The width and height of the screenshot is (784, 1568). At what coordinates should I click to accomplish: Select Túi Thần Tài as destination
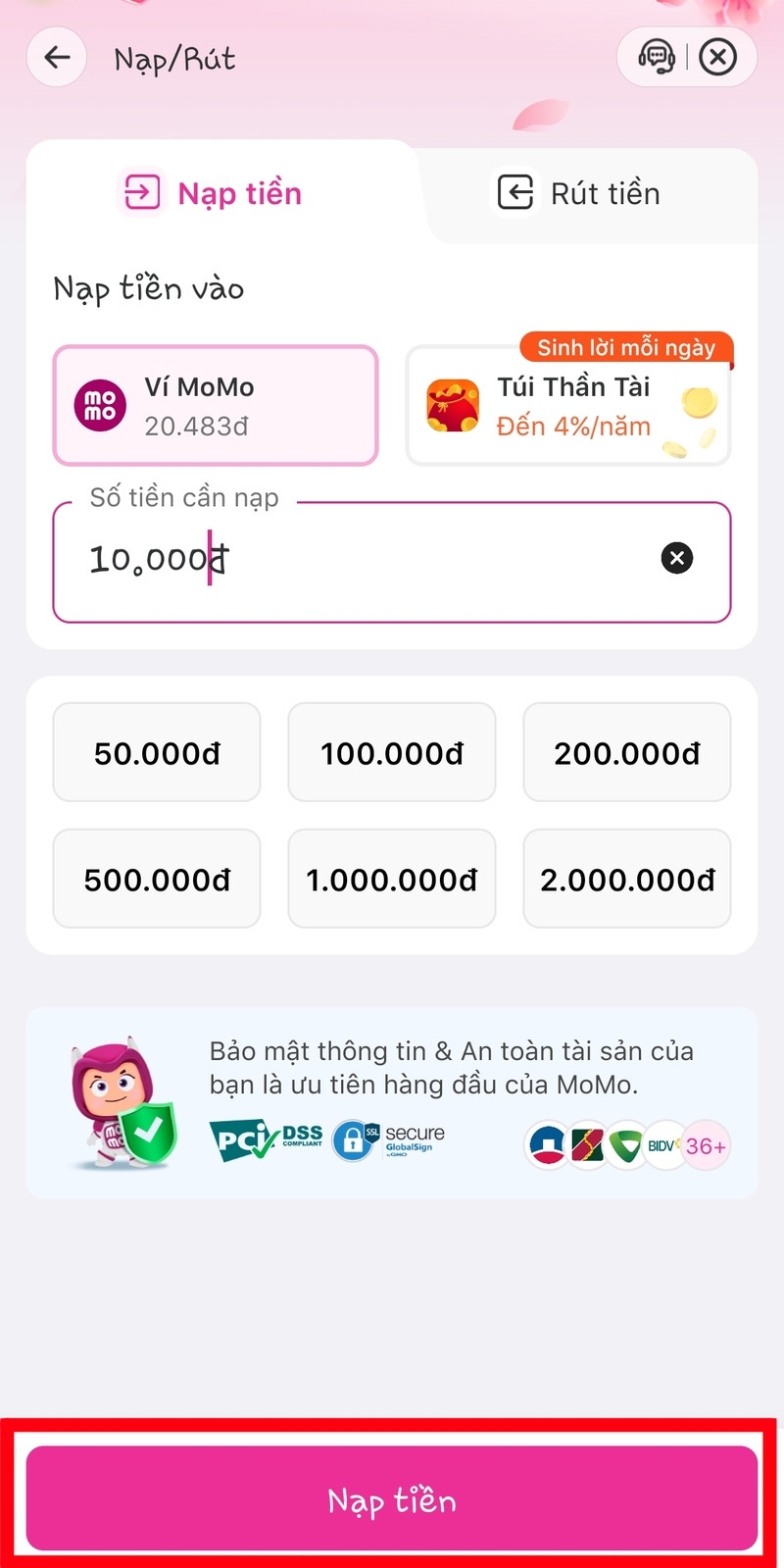pyautogui.click(x=568, y=405)
